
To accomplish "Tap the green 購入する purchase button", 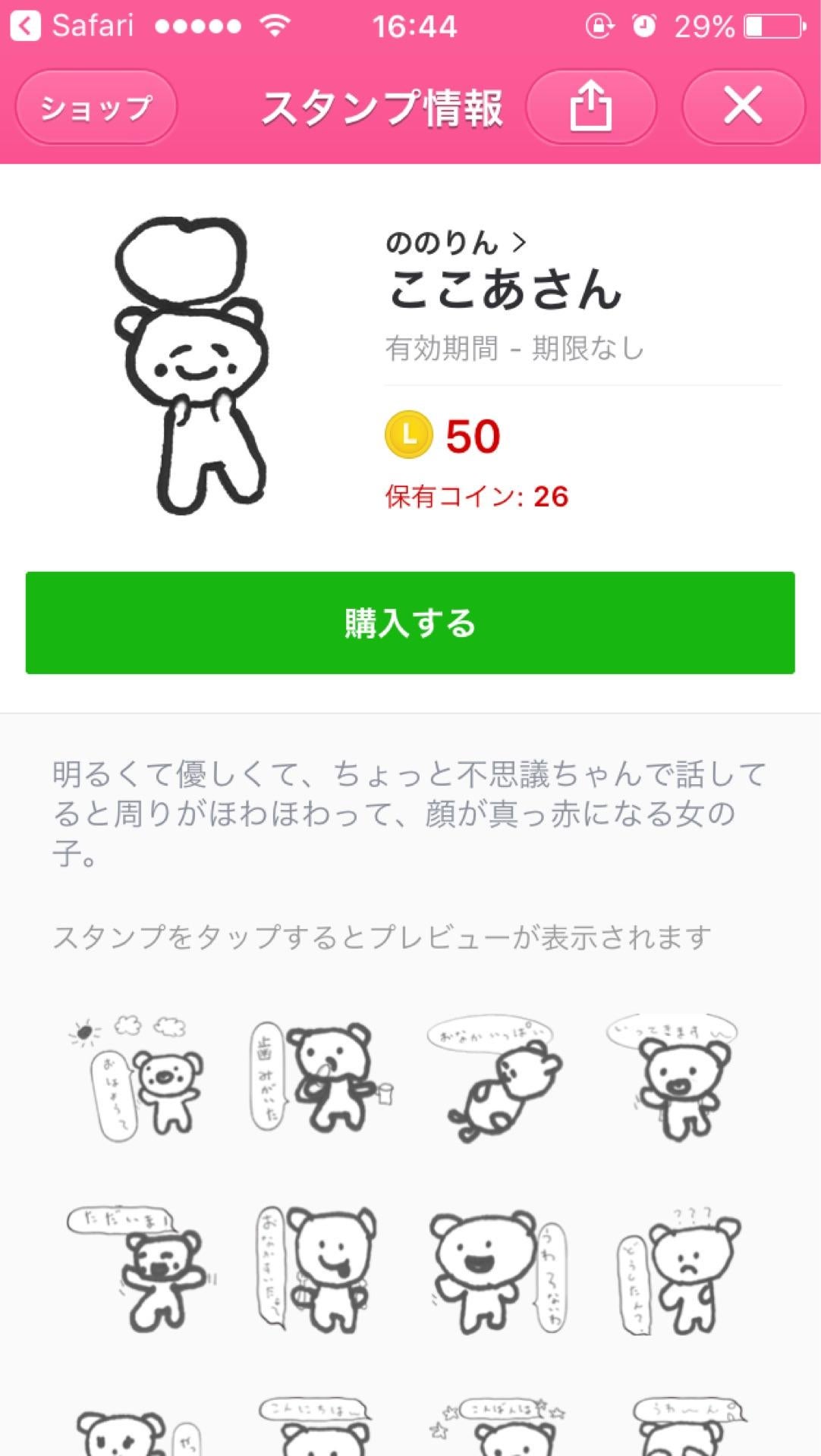I will point(410,623).
